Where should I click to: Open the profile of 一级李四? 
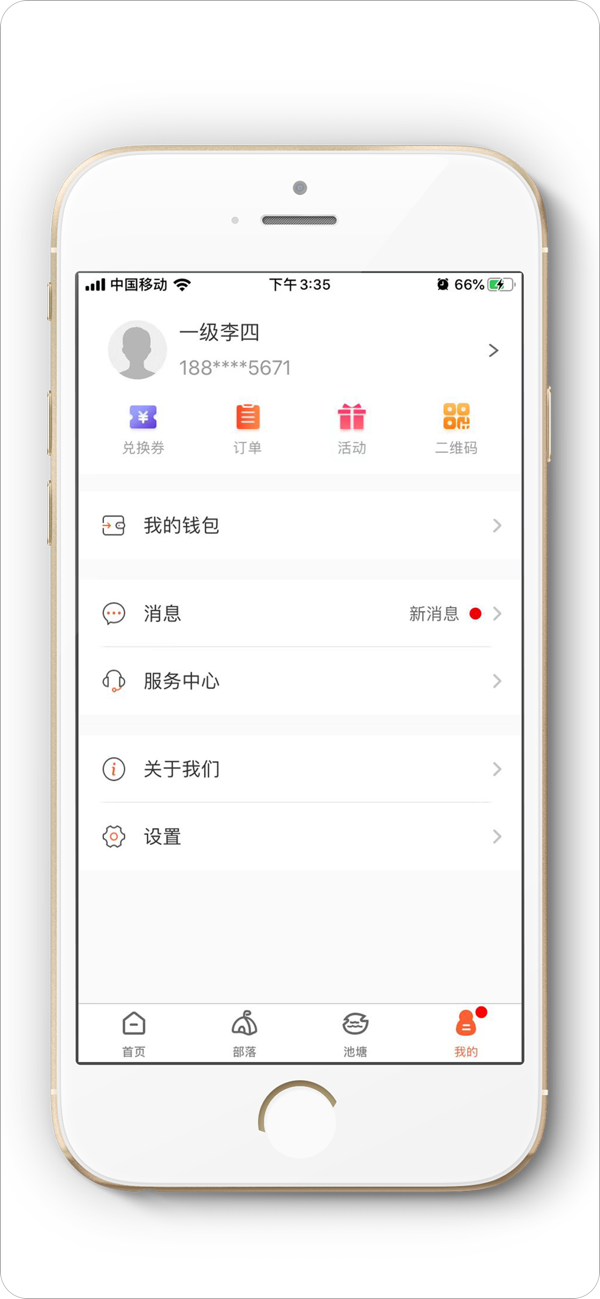pos(300,350)
